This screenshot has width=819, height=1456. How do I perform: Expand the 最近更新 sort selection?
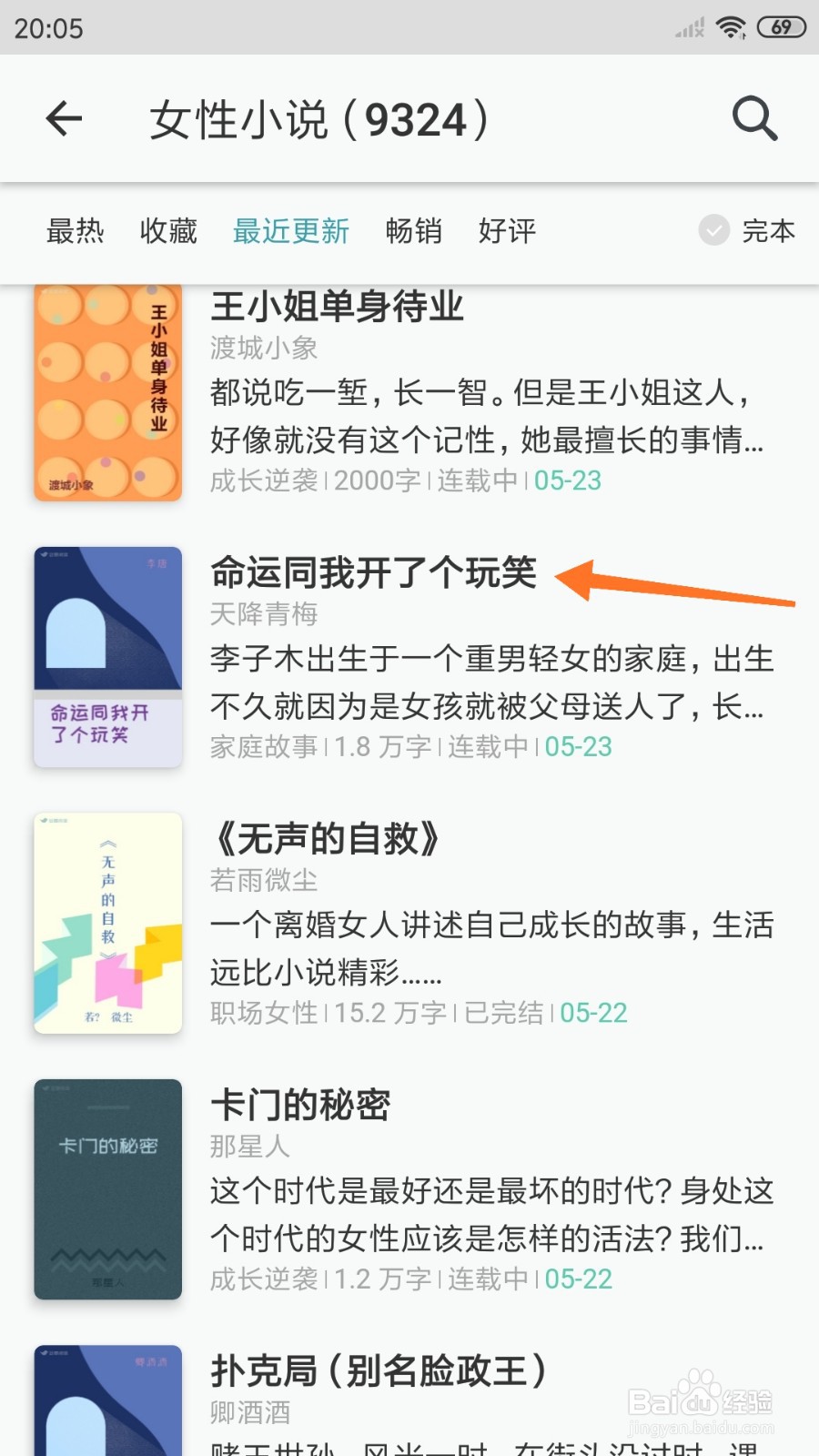pyautogui.click(x=291, y=232)
